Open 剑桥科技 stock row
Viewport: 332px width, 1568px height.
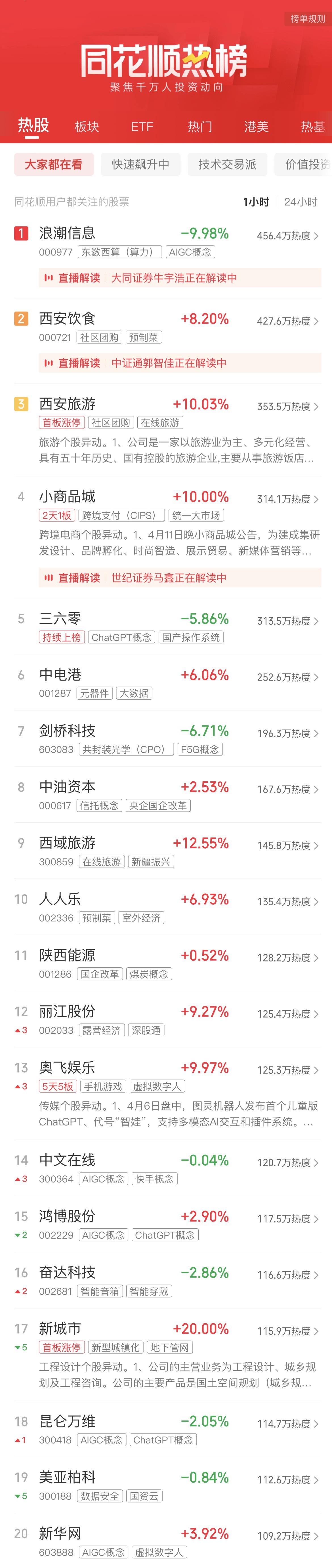67,731
